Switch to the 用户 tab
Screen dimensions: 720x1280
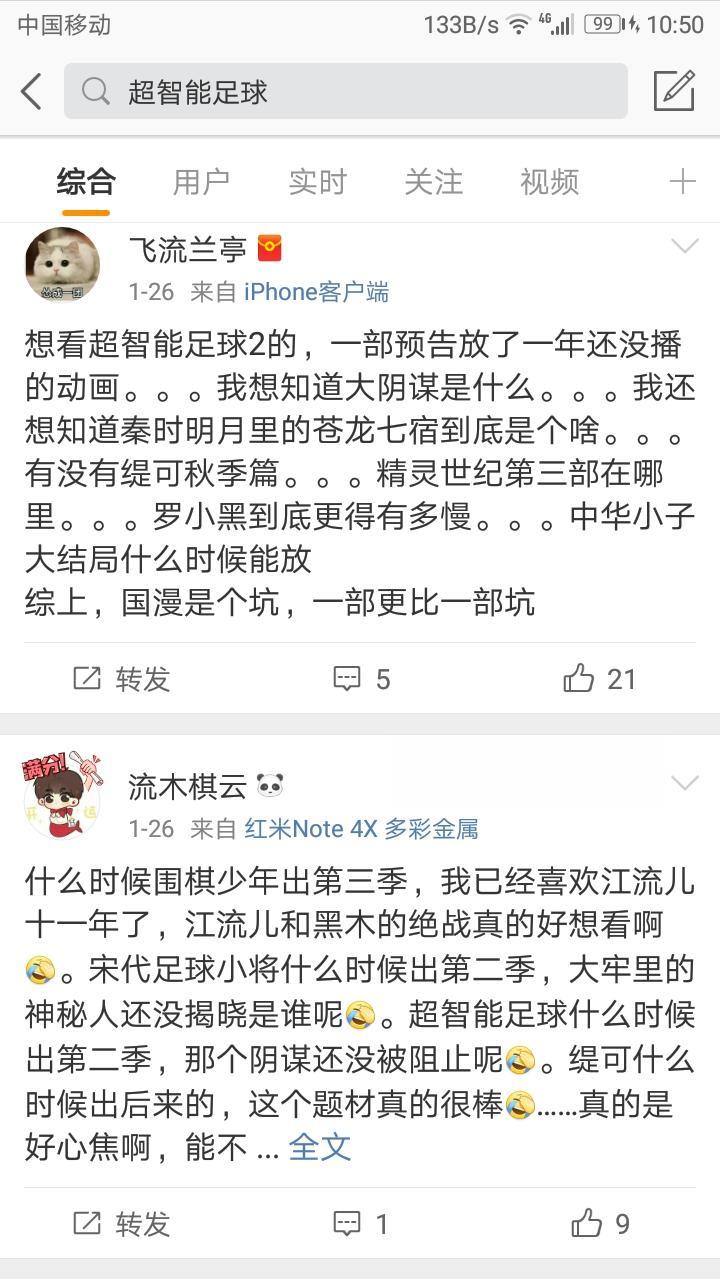point(201,182)
